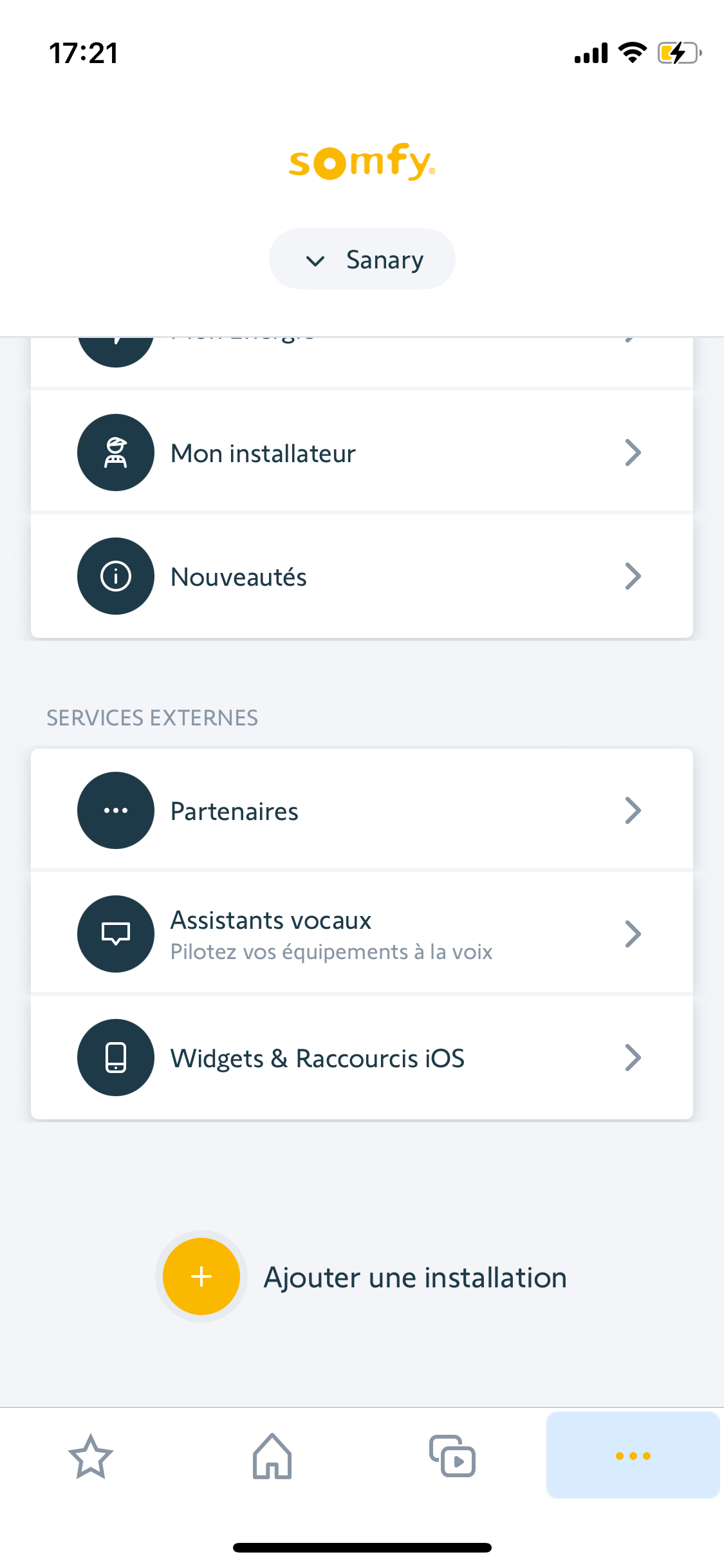Open the Sanary installation dropdown
724x1568 pixels.
point(362,259)
